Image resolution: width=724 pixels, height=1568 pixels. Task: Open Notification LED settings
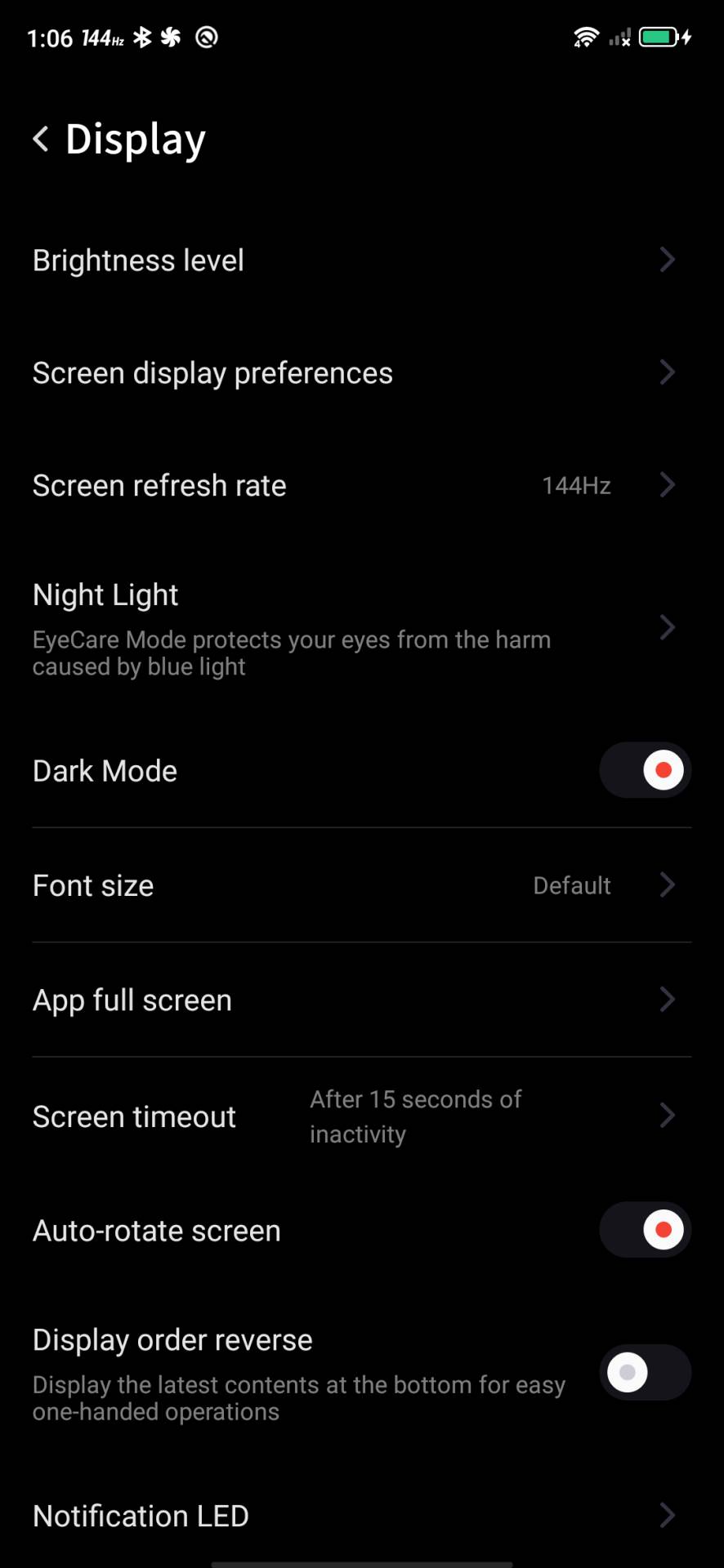point(361,1516)
